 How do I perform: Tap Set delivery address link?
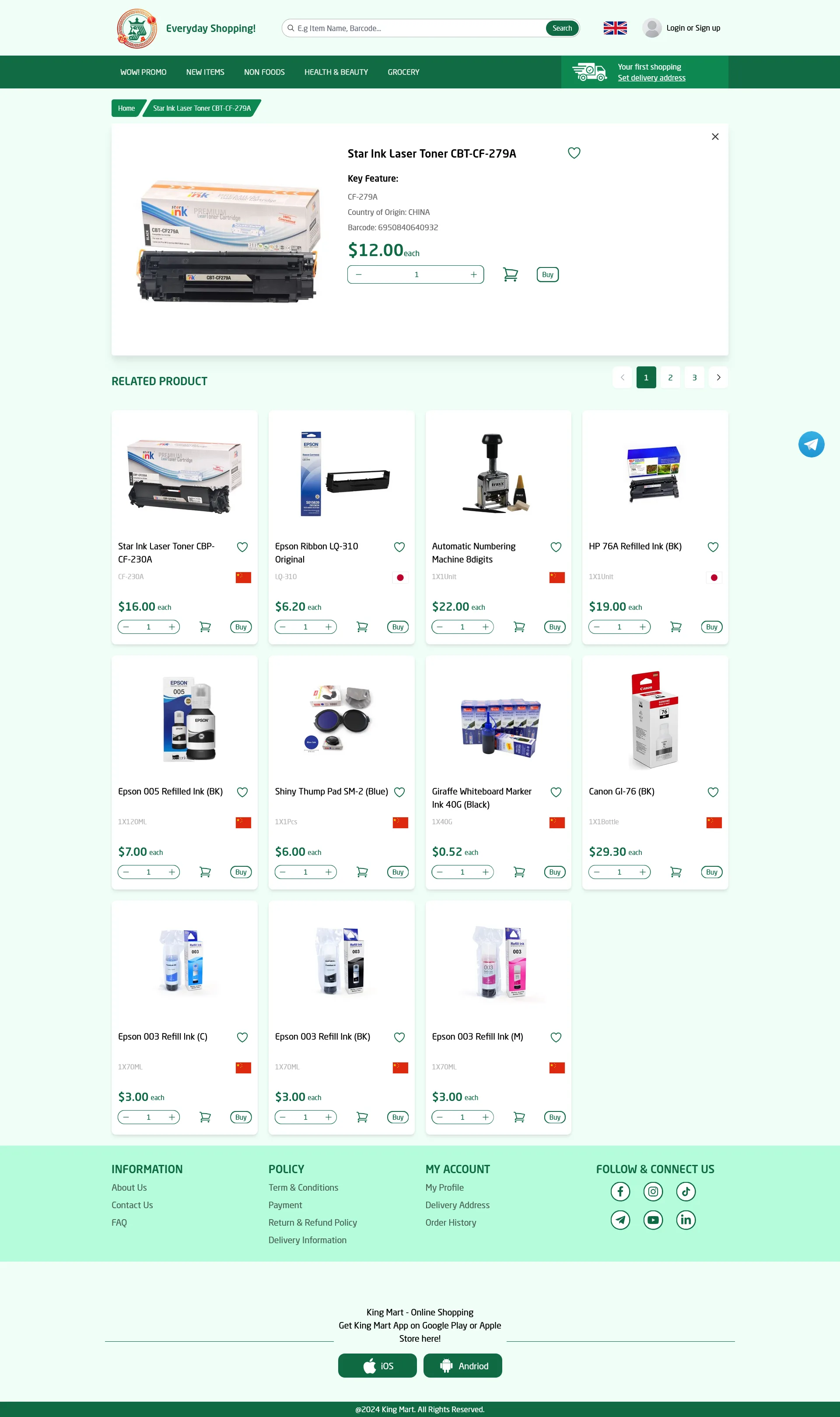pos(651,78)
